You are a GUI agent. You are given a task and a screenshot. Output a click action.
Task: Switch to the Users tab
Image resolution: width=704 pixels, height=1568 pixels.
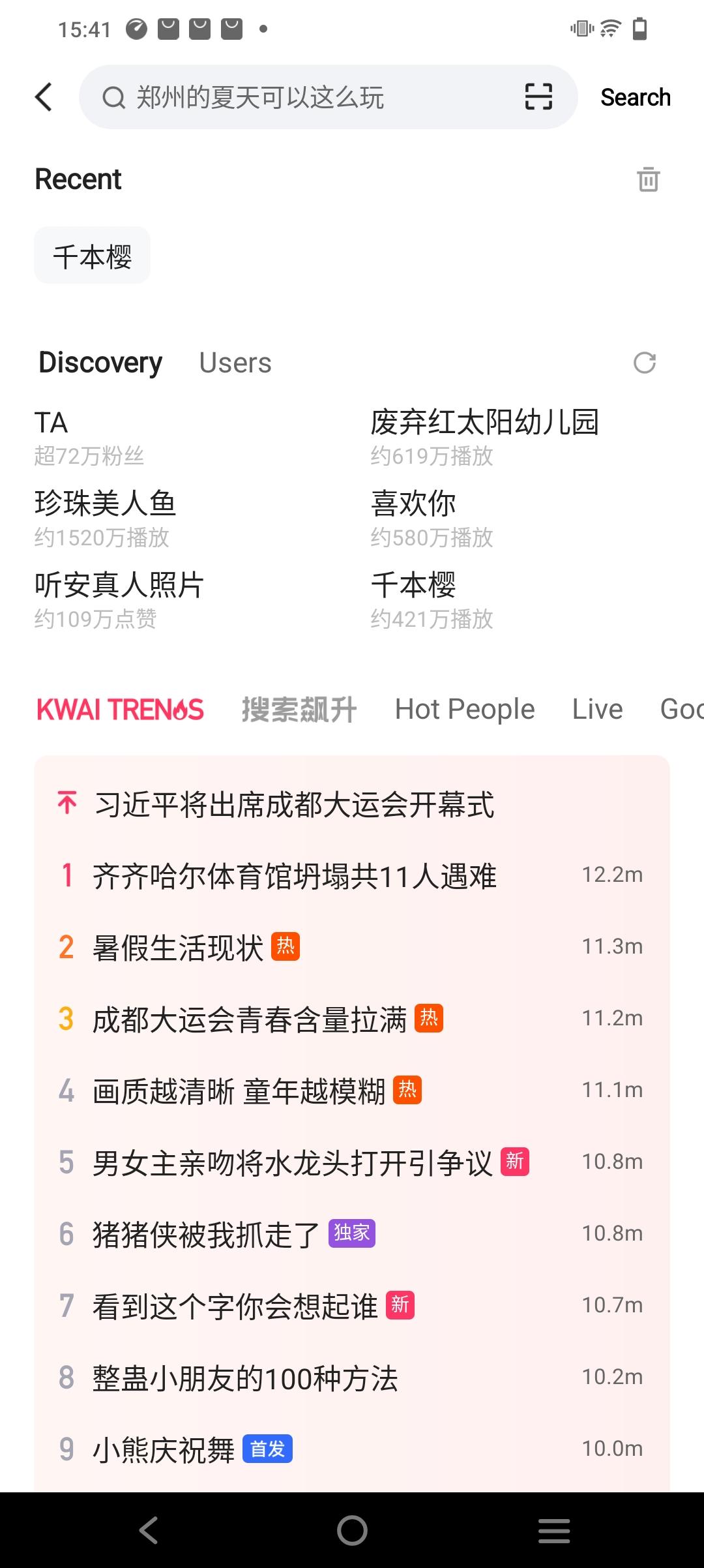(235, 363)
